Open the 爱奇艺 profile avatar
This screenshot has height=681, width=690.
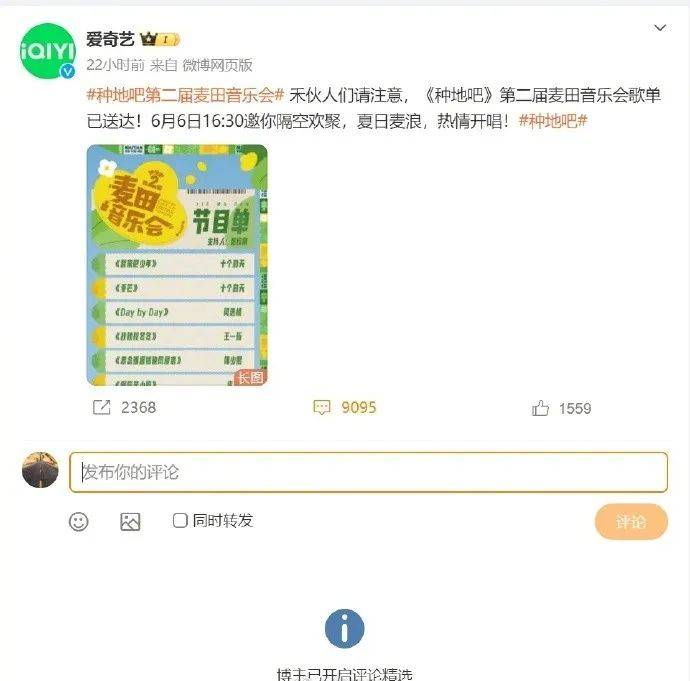[x=47, y=51]
